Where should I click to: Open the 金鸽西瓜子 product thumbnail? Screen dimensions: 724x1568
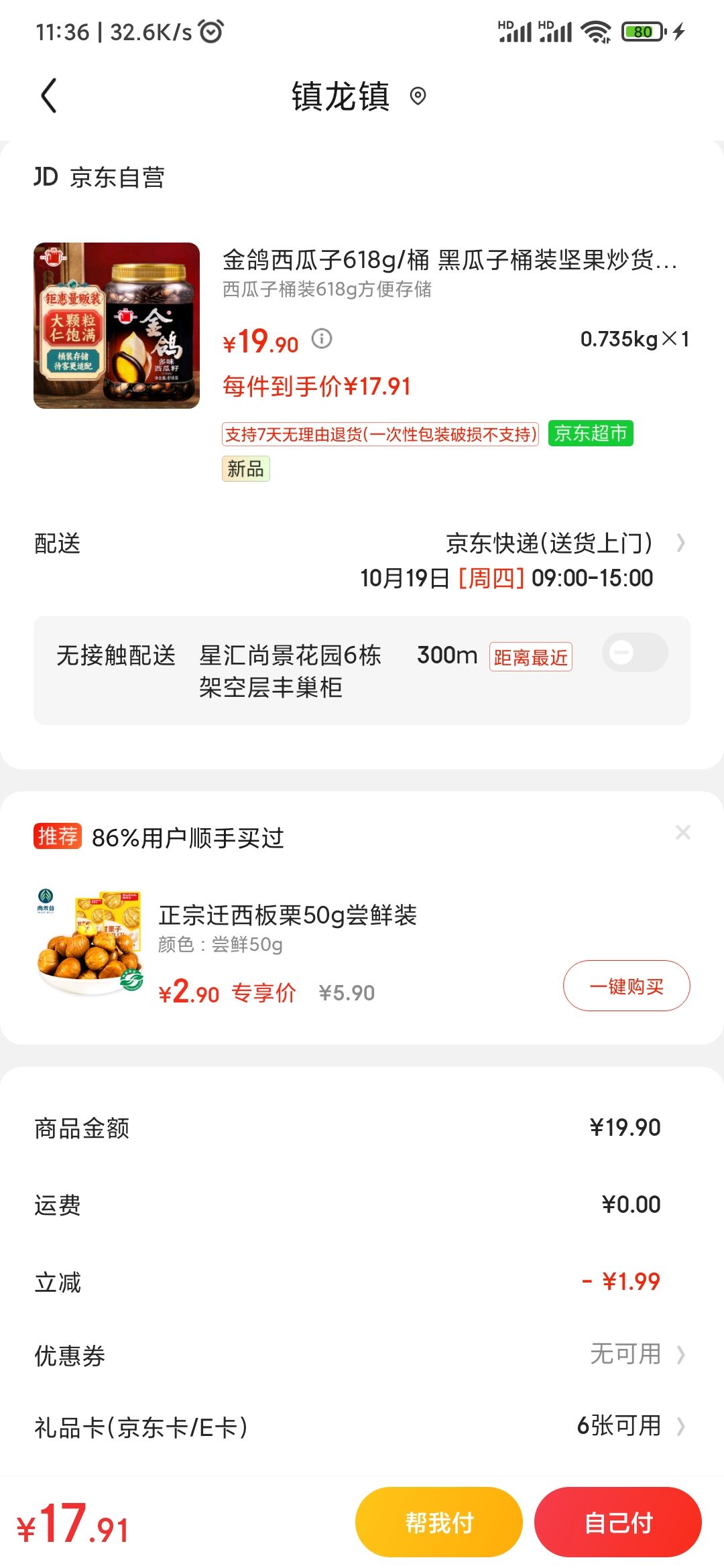117,326
